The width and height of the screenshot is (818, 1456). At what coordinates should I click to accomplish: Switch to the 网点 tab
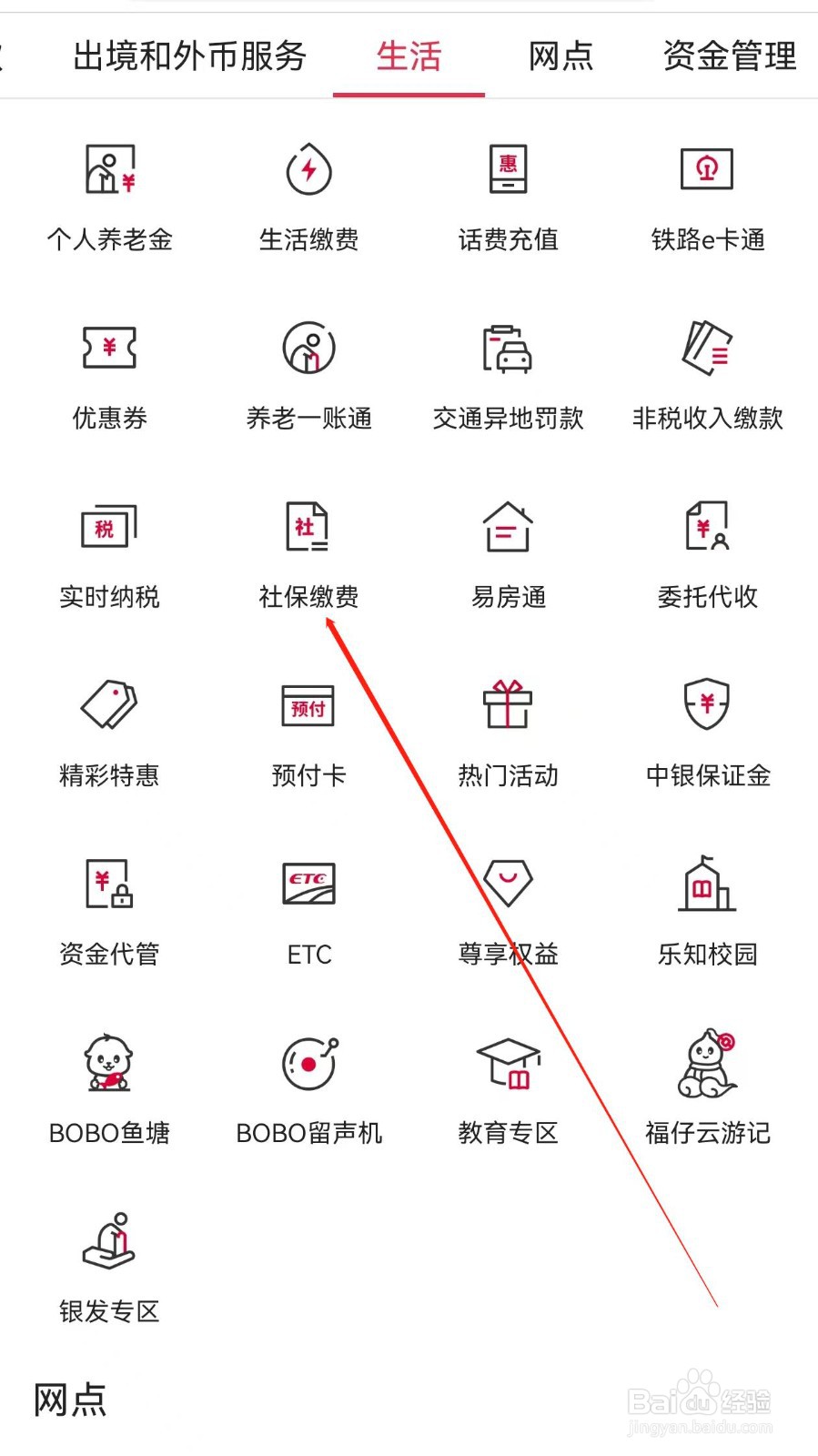560,56
